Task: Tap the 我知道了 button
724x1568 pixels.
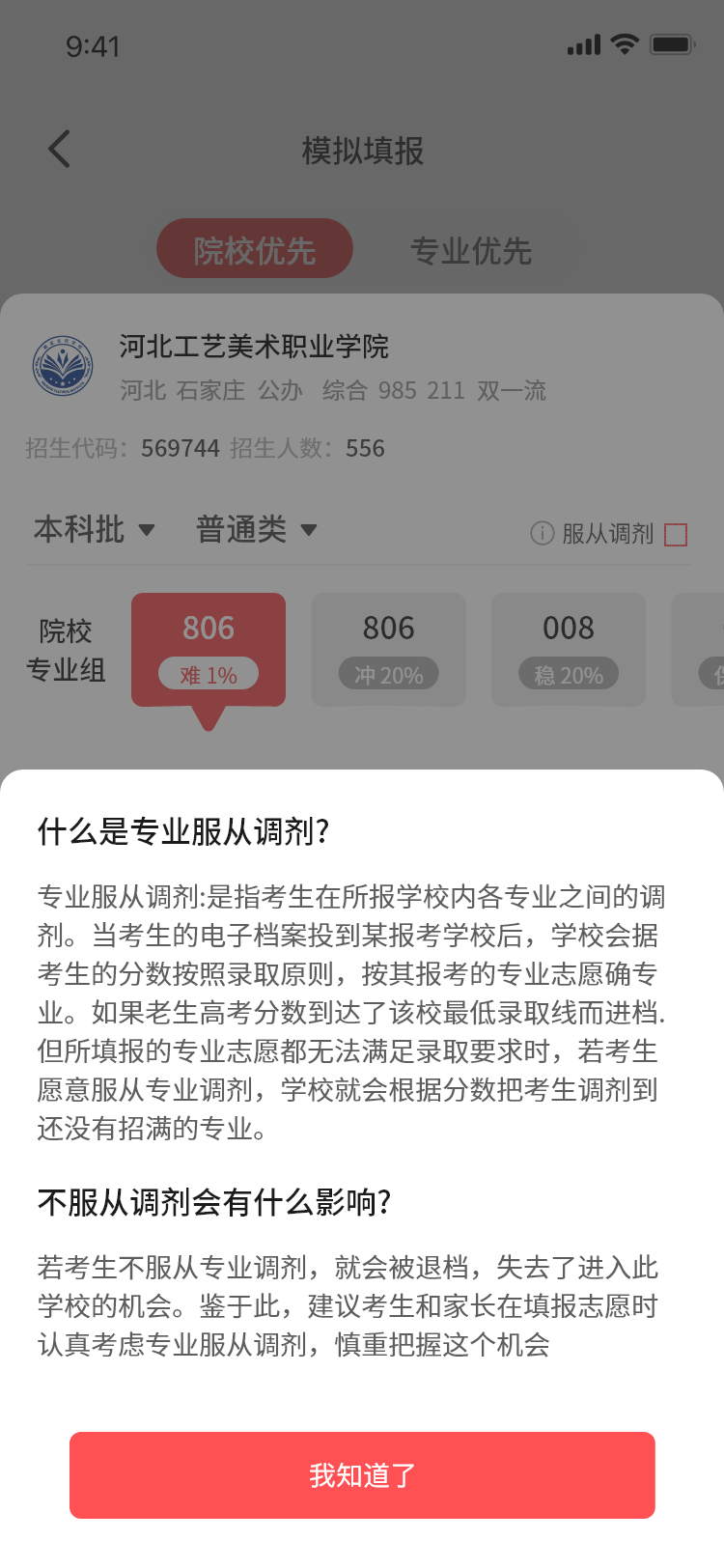Action: pos(362,1474)
